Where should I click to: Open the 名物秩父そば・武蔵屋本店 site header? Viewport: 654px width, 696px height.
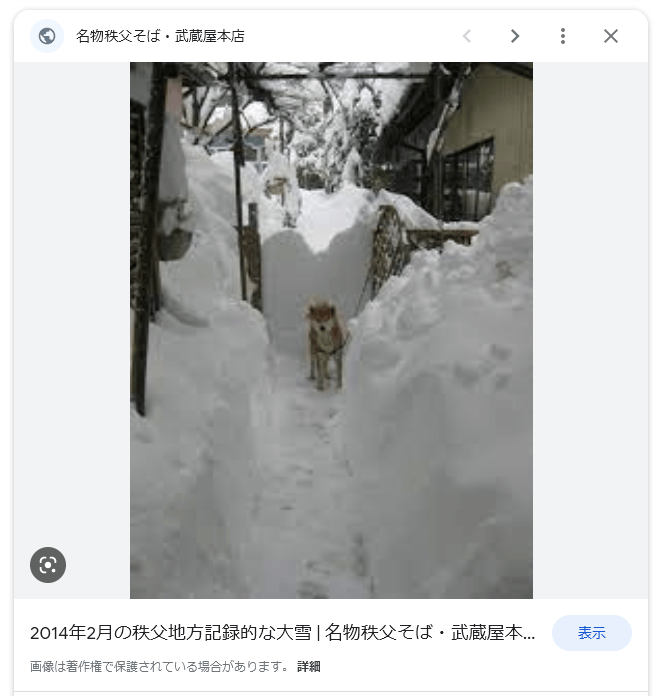160,36
